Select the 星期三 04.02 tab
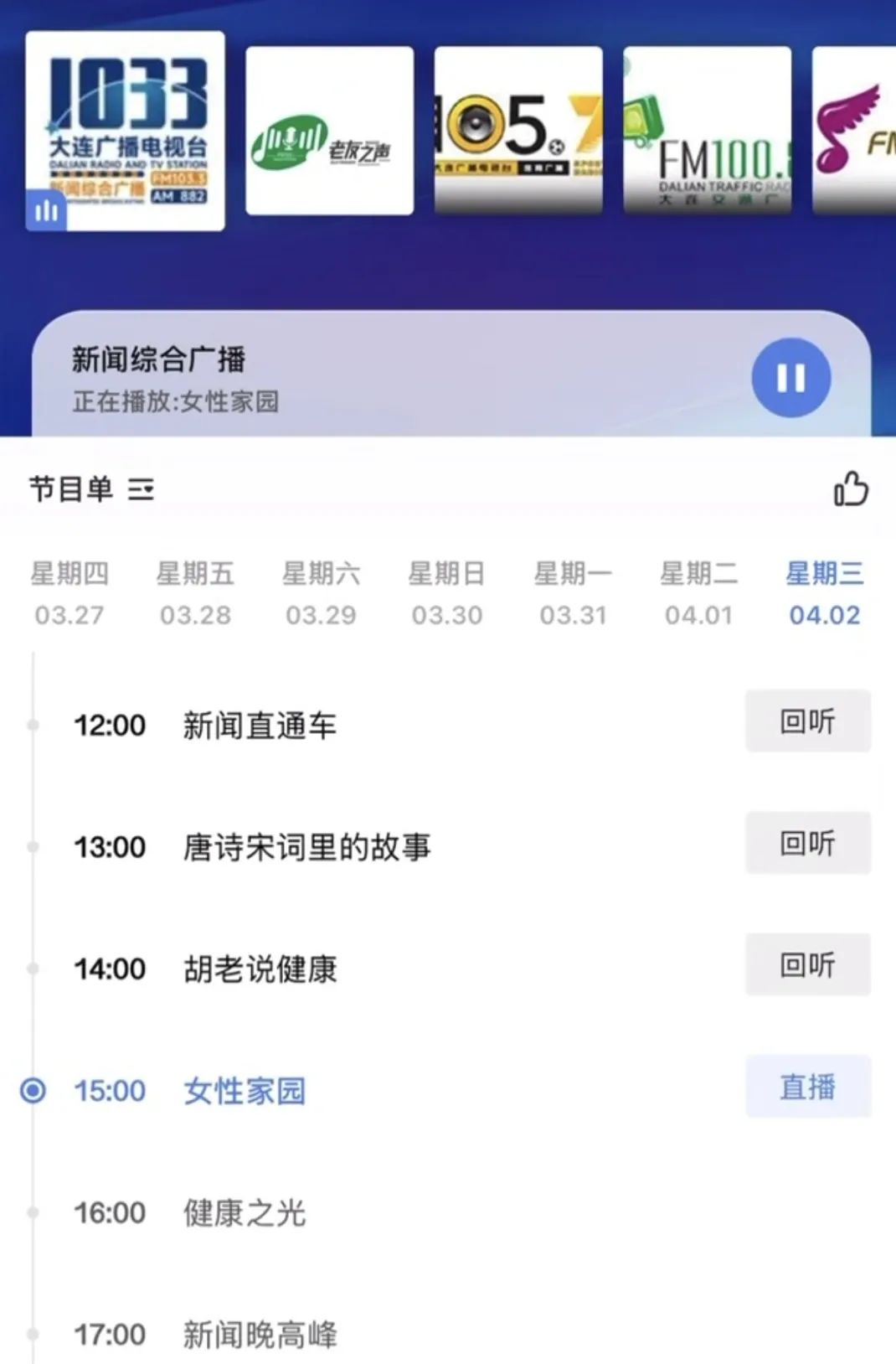896x1364 pixels. pos(824,594)
